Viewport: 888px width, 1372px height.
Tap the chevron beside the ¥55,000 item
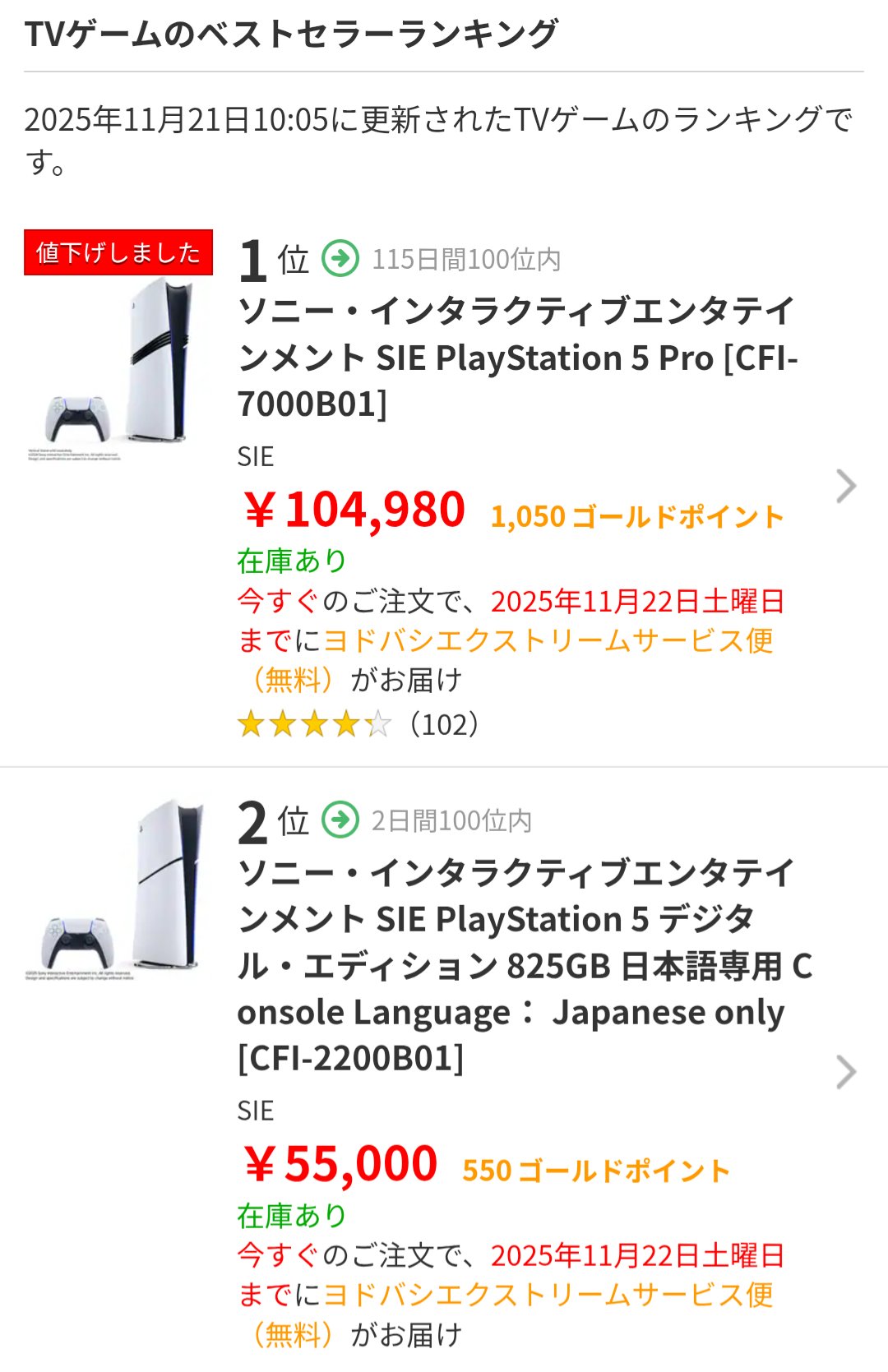click(x=845, y=1071)
